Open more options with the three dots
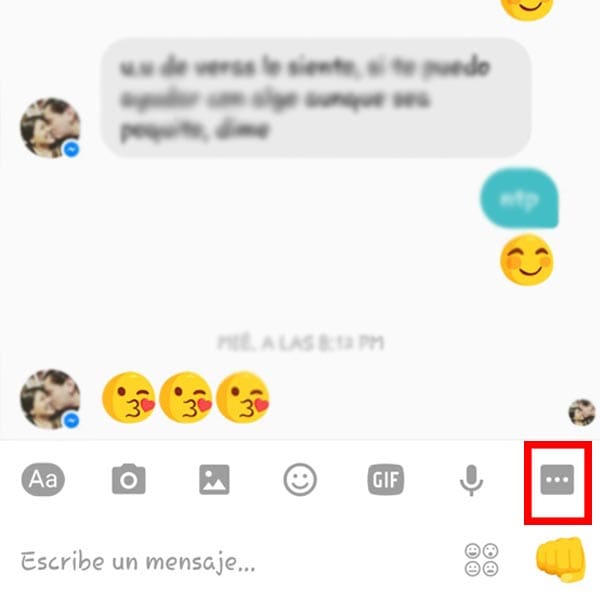Viewport: 600px width, 600px height. [x=557, y=481]
